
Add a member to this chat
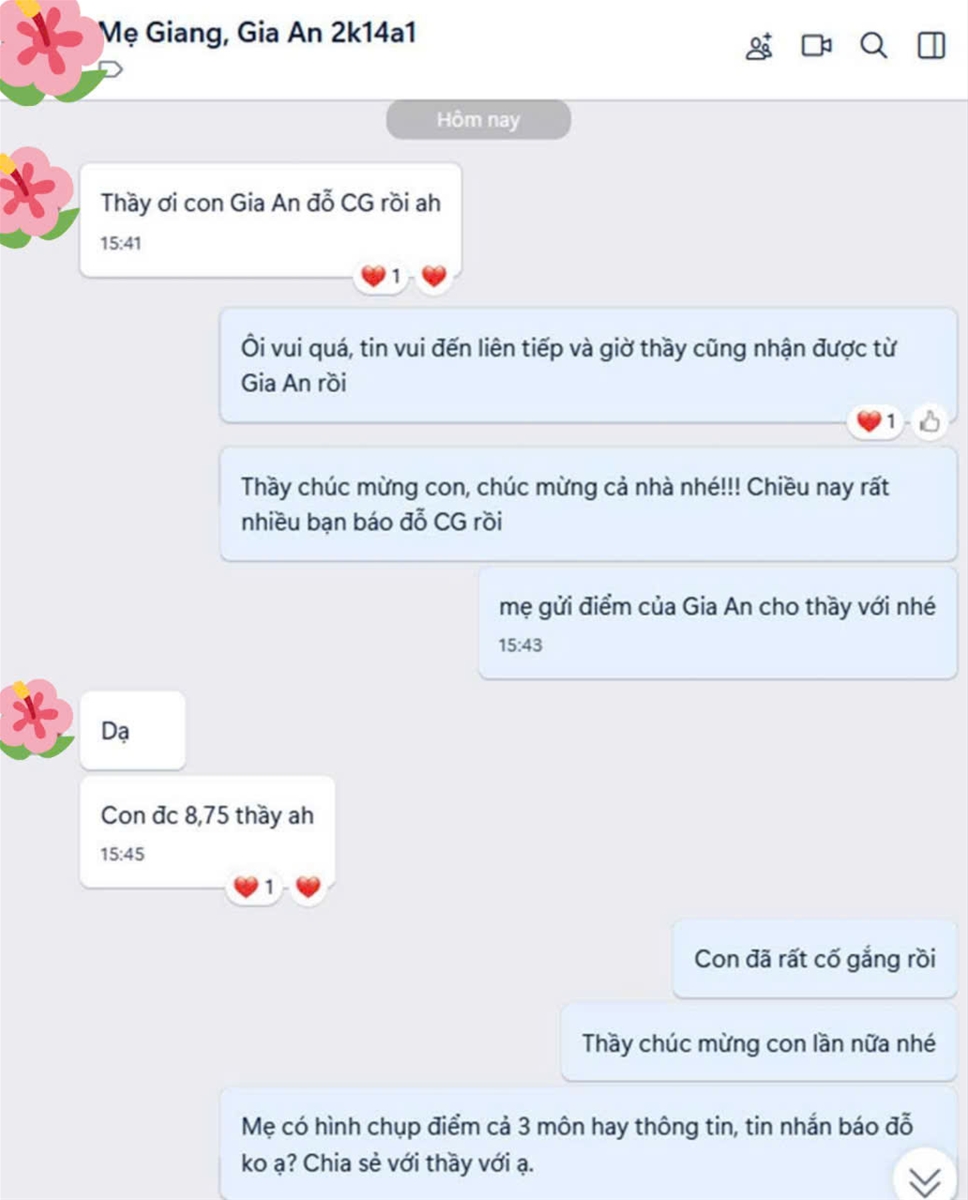[760, 47]
